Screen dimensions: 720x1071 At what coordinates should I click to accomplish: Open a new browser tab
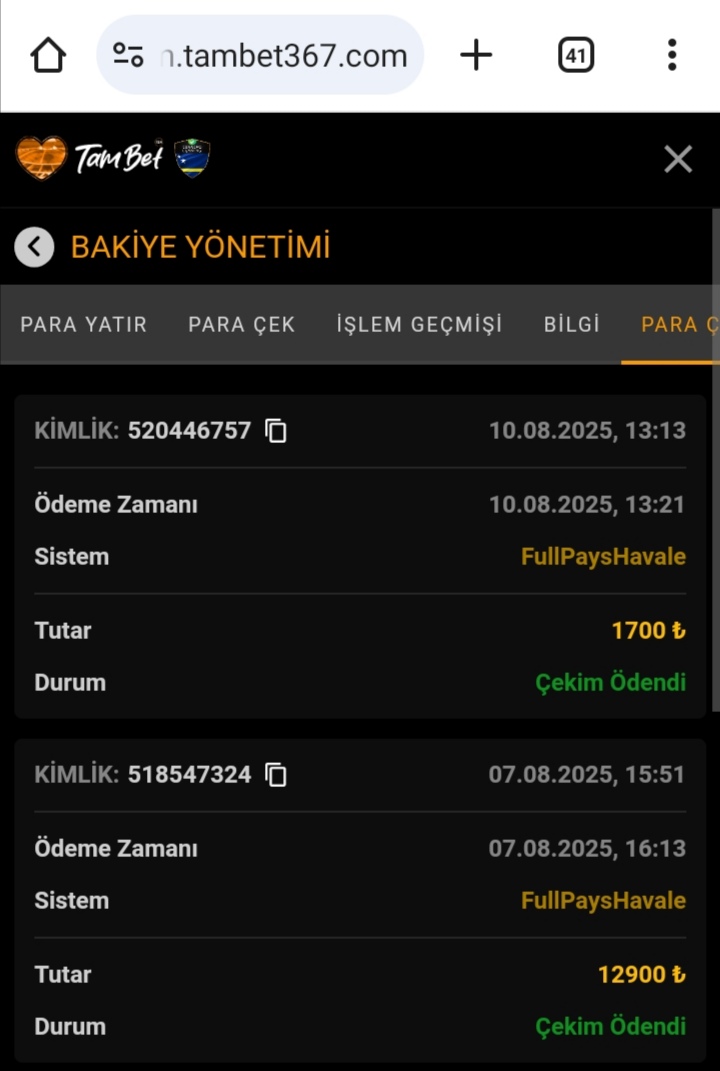coord(476,56)
